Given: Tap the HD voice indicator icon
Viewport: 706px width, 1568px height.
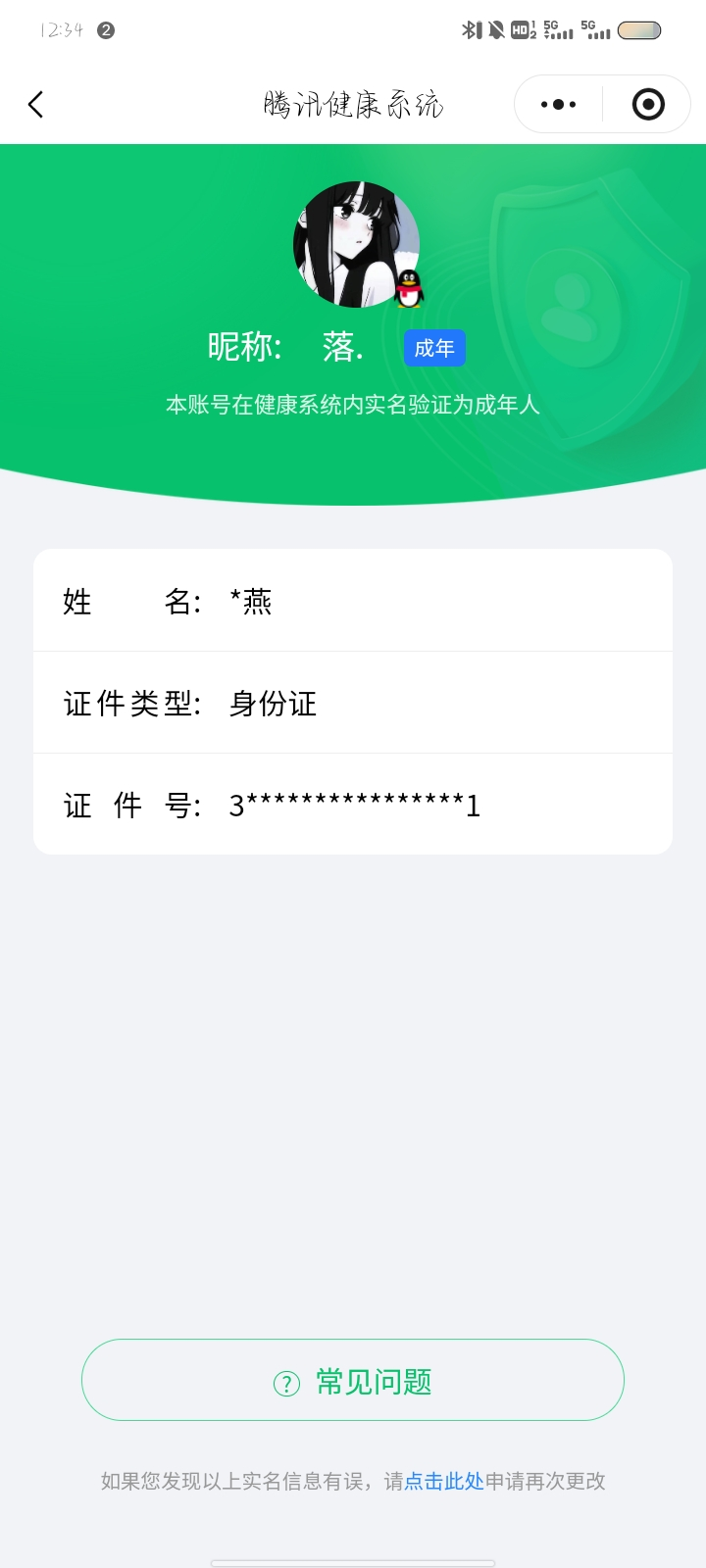Looking at the screenshot, I should (522, 30).
